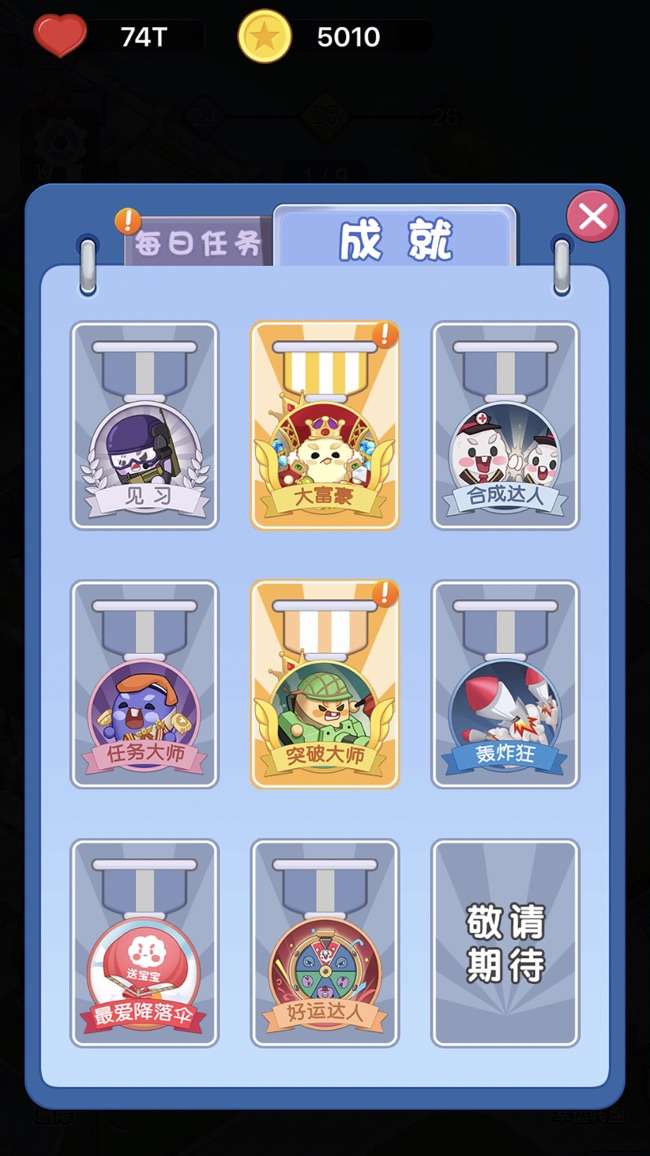Viewport: 650px width, 1156px height.
Task: View the 轰炸狂 achievement card
Action: (x=506, y=684)
